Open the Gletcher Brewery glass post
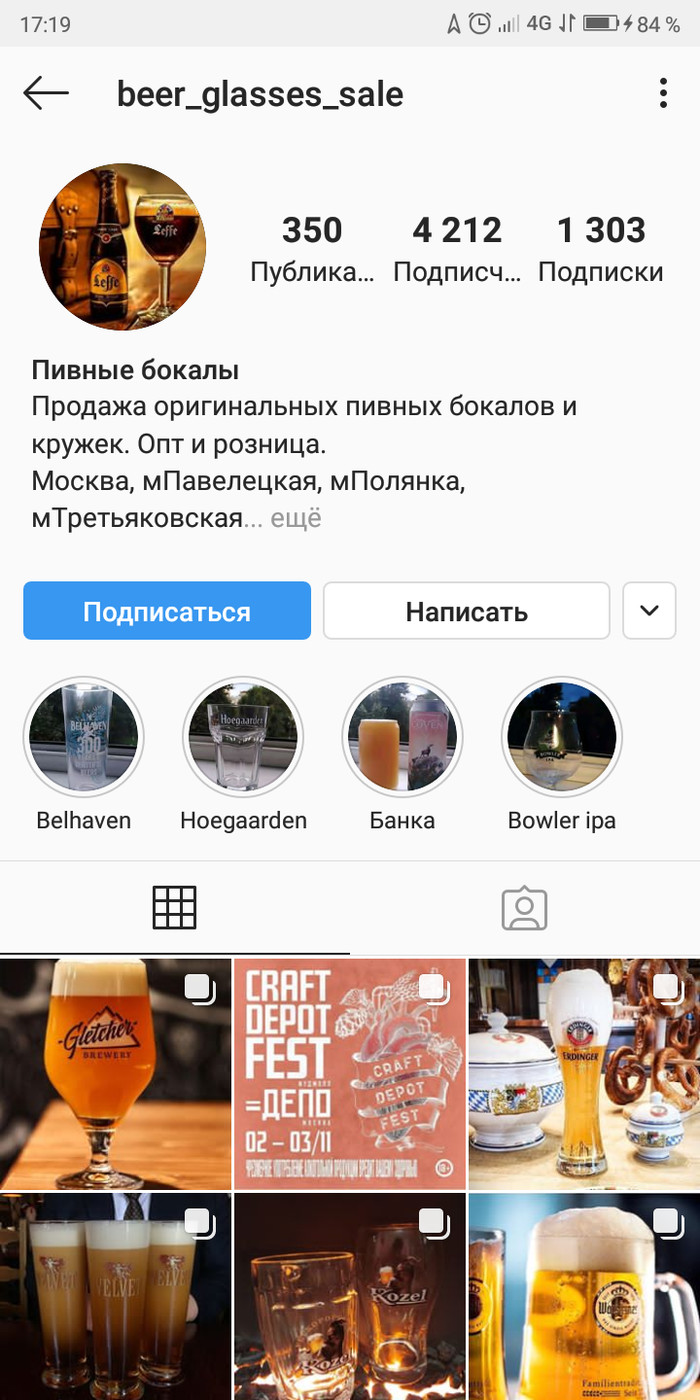This screenshot has height=1400, width=700. click(115, 1074)
